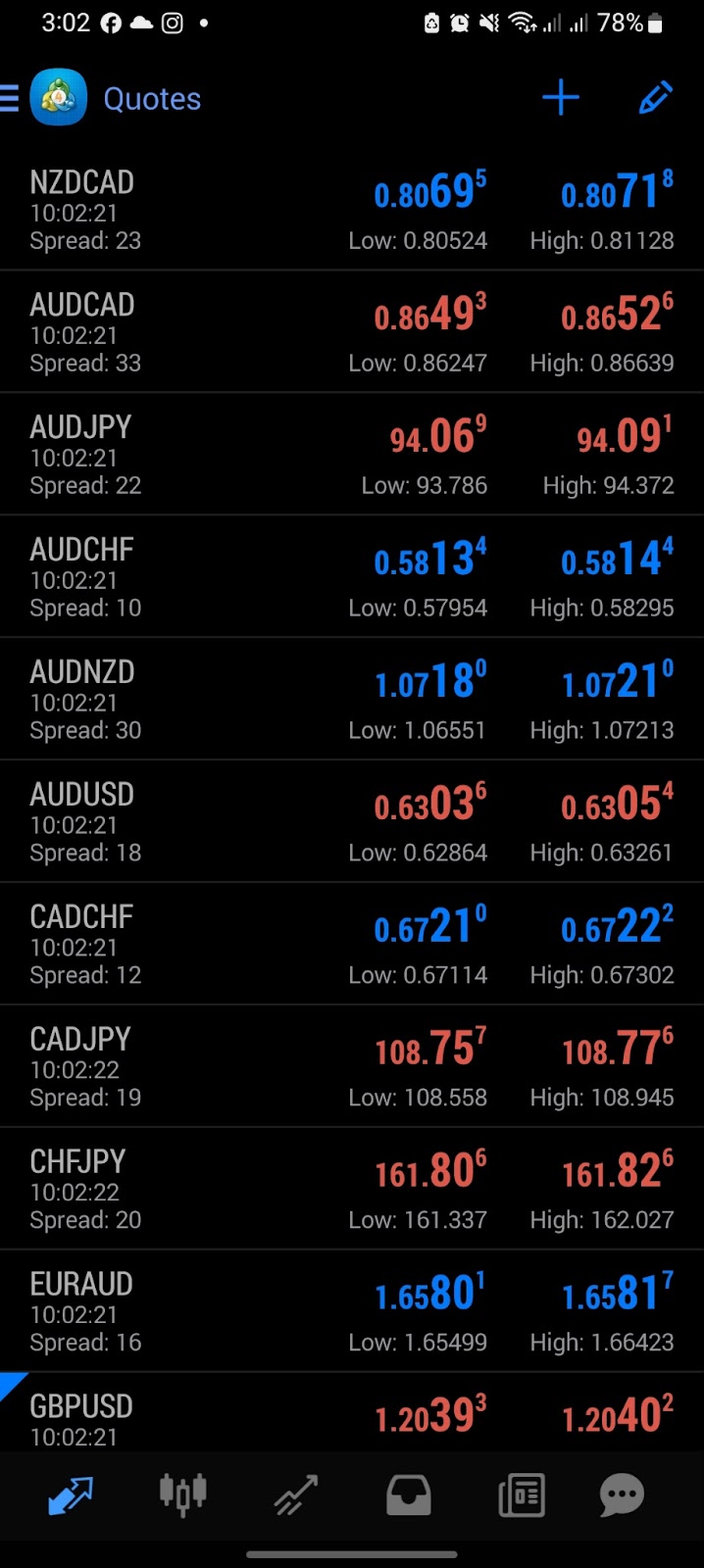Image resolution: width=704 pixels, height=1568 pixels.
Task: Open the CADJPY row
Action: [352, 1066]
